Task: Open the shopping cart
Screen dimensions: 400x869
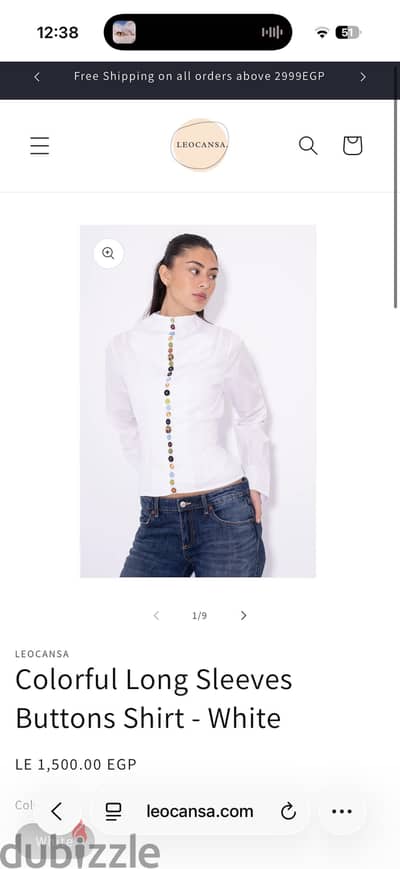Action: 352,146
